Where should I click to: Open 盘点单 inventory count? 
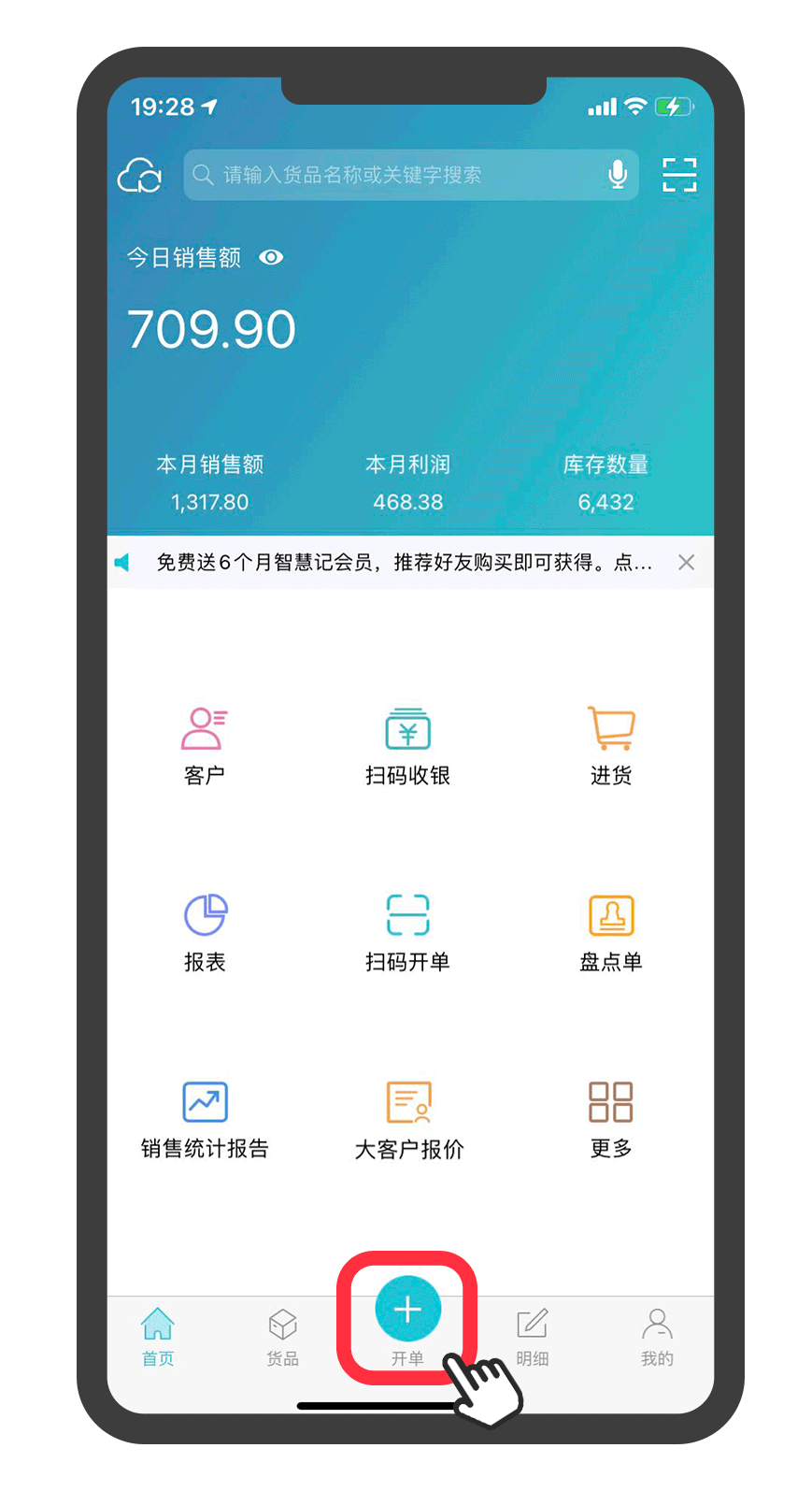pyautogui.click(x=611, y=932)
